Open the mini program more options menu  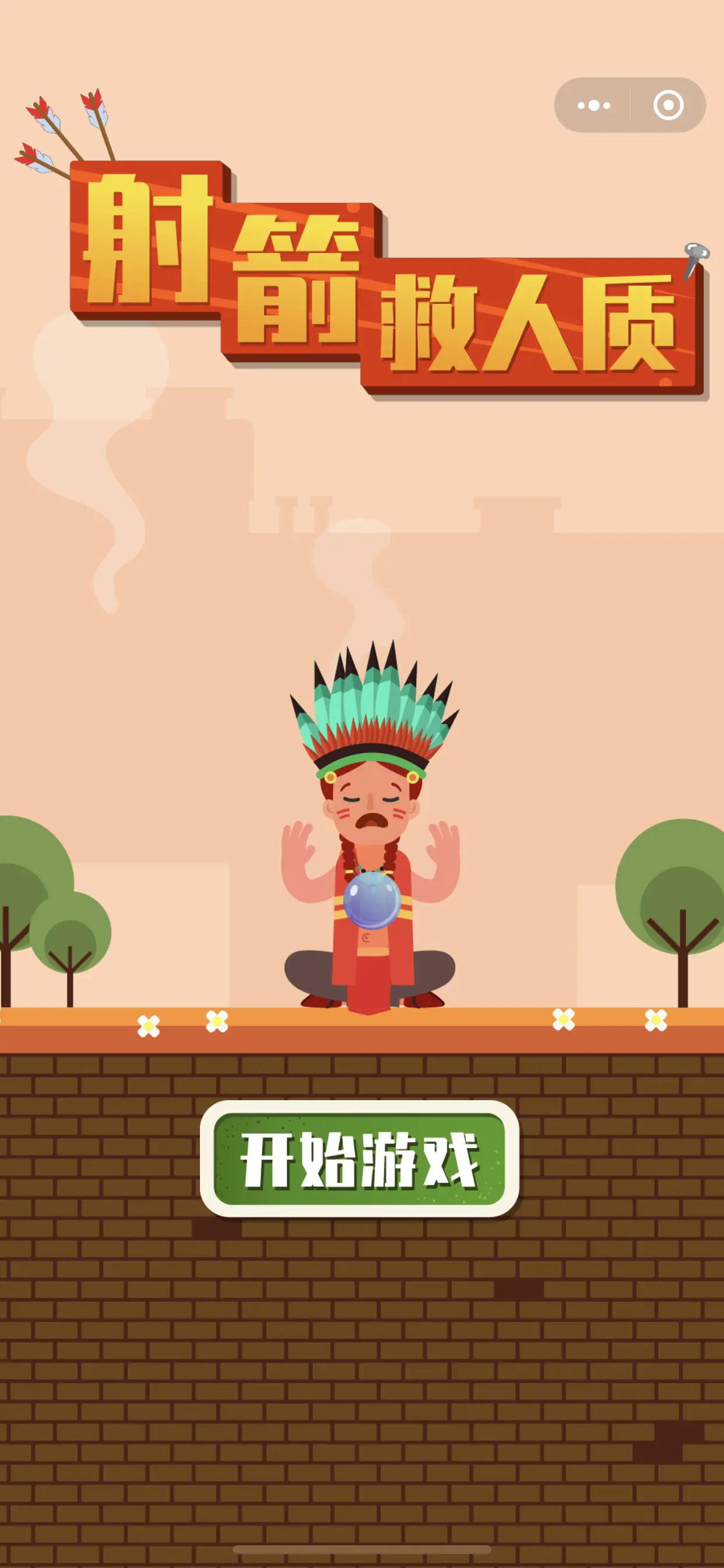593,106
